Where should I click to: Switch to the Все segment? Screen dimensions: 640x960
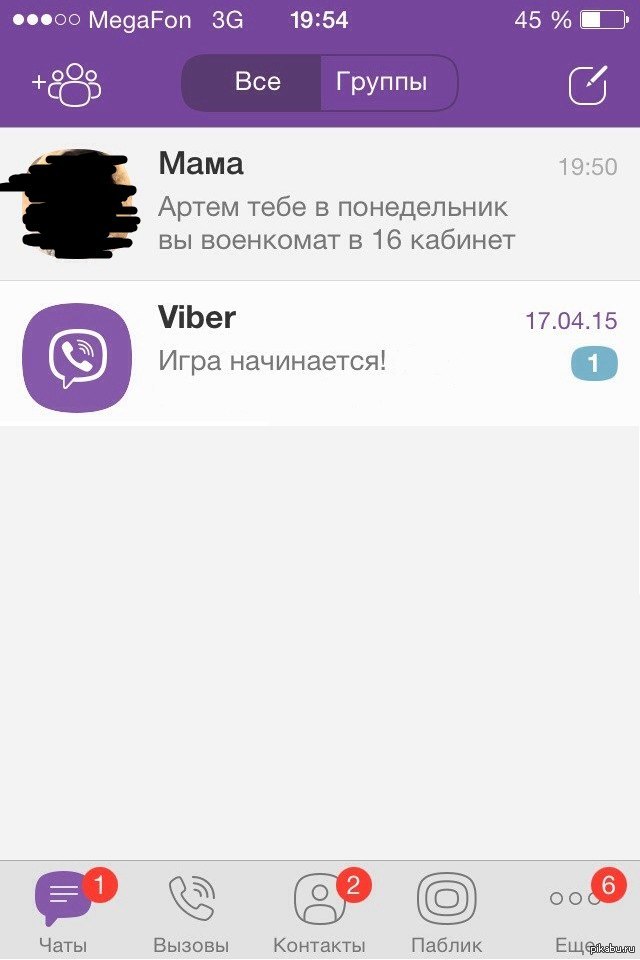pos(256,82)
